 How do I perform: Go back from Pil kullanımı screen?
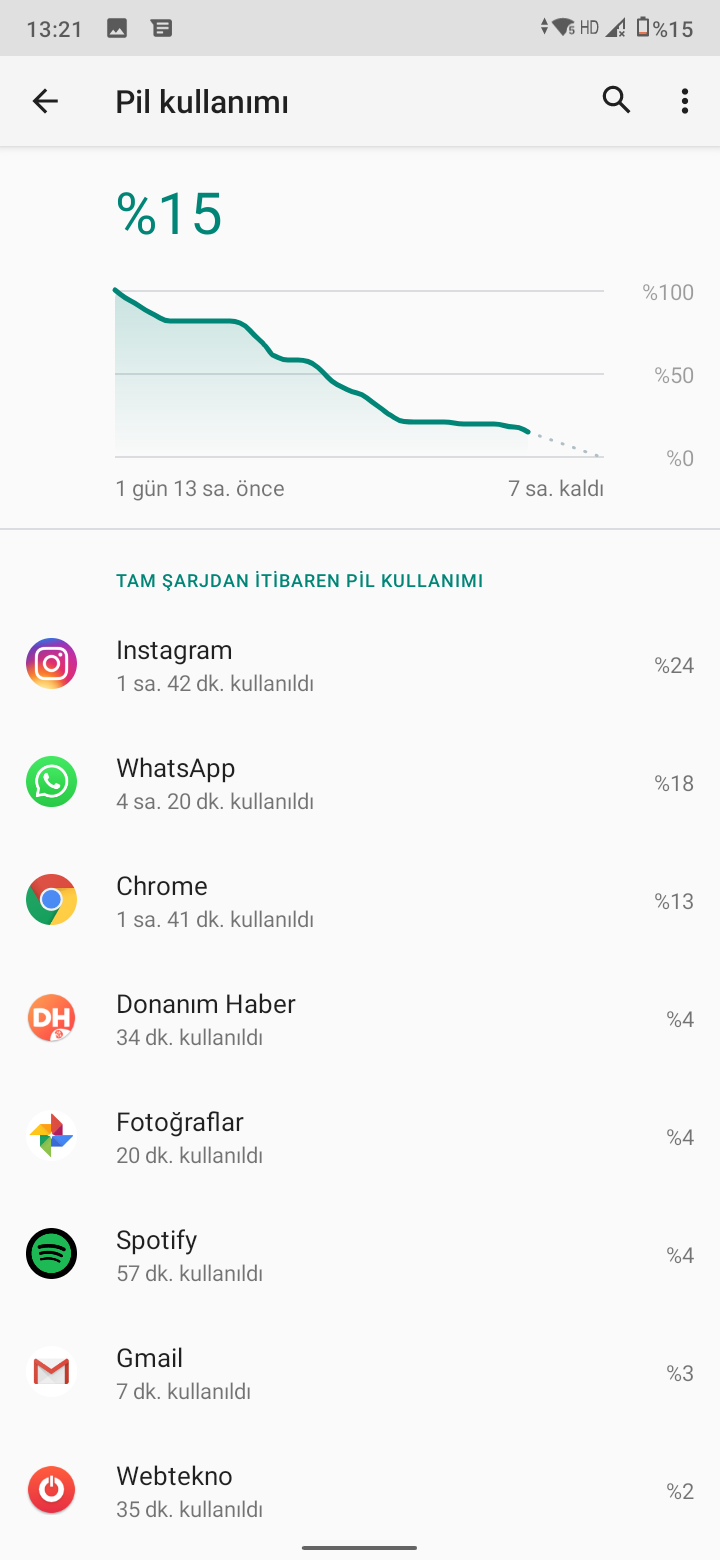tap(45, 101)
